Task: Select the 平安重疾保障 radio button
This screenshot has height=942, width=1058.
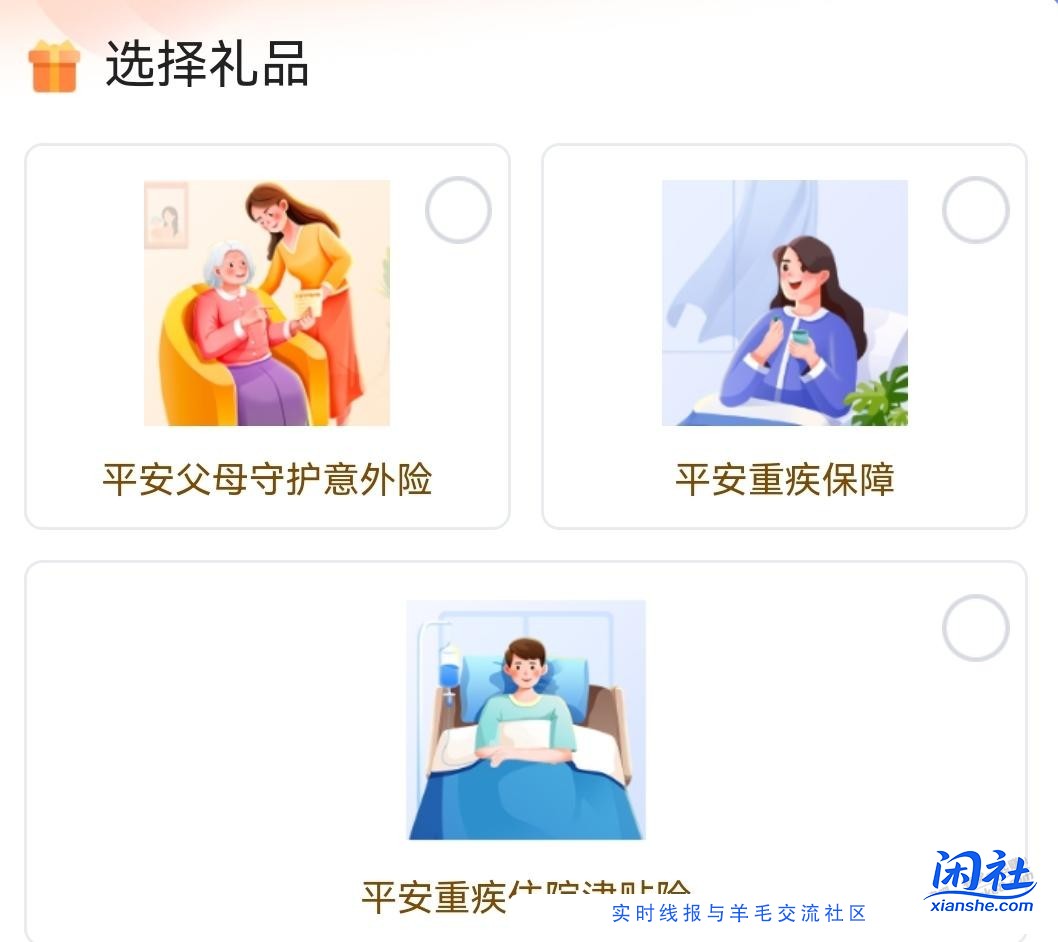Action: pos(975,211)
